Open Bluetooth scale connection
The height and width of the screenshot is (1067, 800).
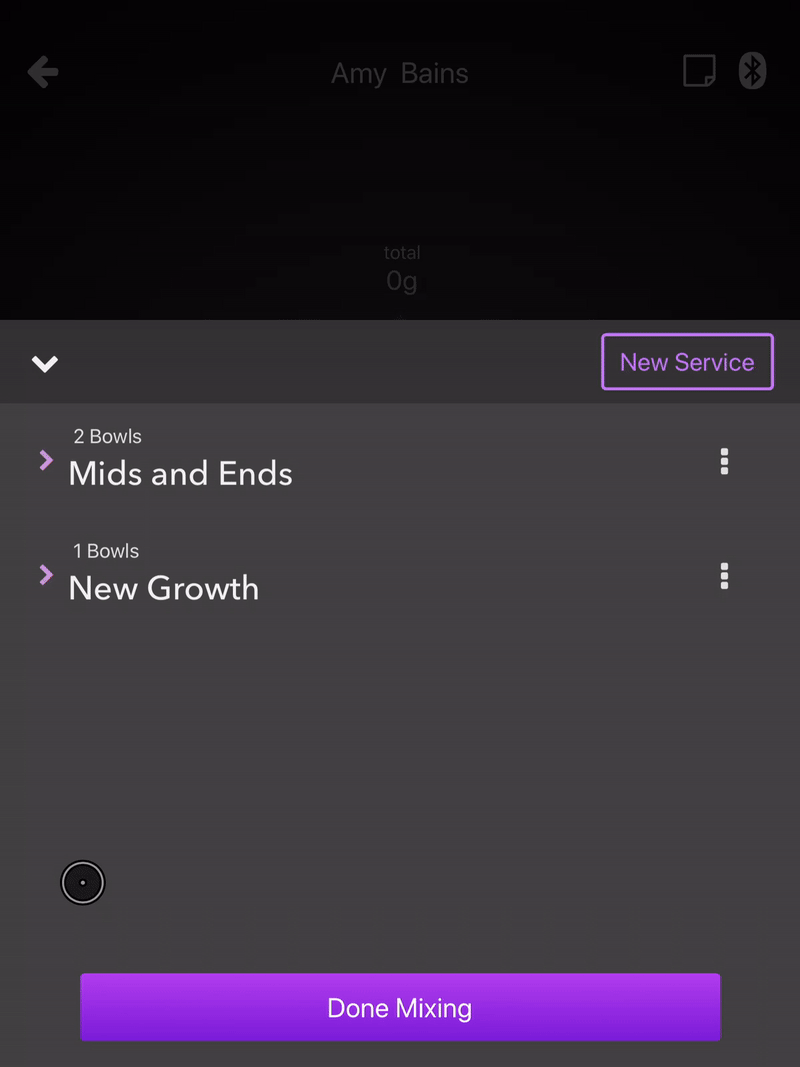point(752,71)
